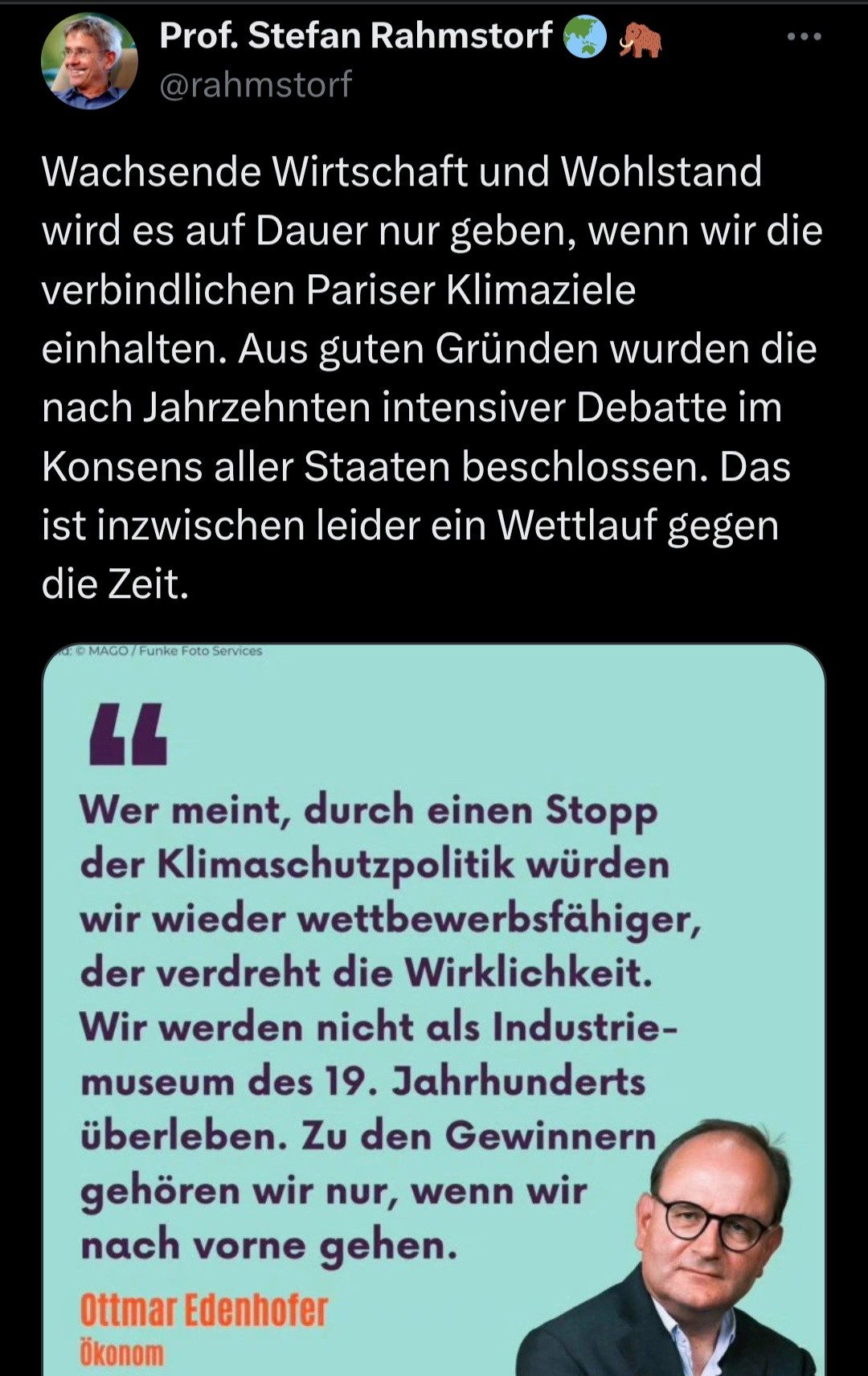The height and width of the screenshot is (1376, 868).
Task: Open the @rahmstorf profile handle
Action: [x=256, y=84]
